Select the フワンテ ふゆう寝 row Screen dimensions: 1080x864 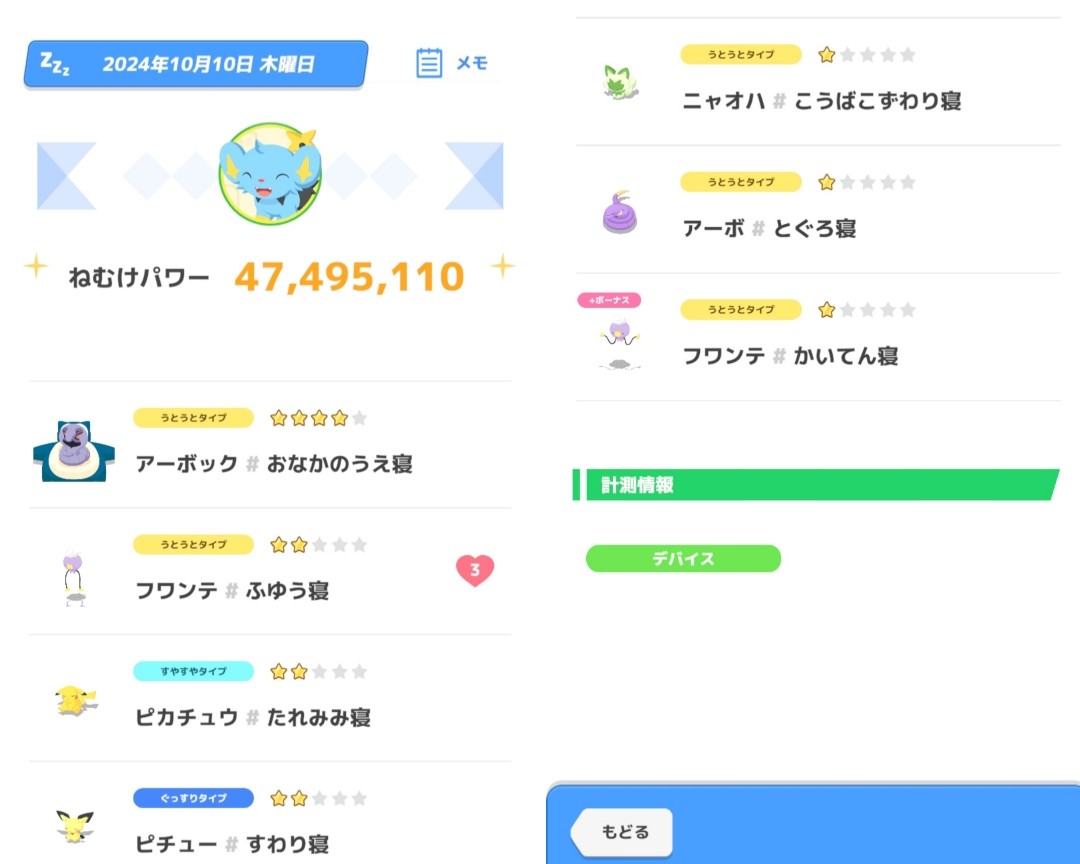click(270, 573)
